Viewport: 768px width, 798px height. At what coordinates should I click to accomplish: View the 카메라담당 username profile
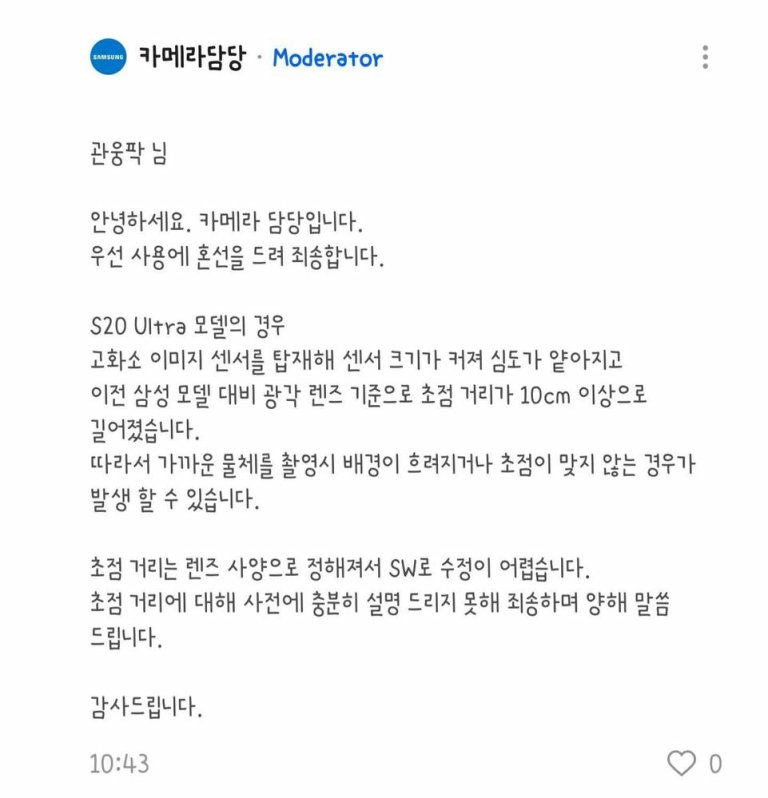click(191, 57)
